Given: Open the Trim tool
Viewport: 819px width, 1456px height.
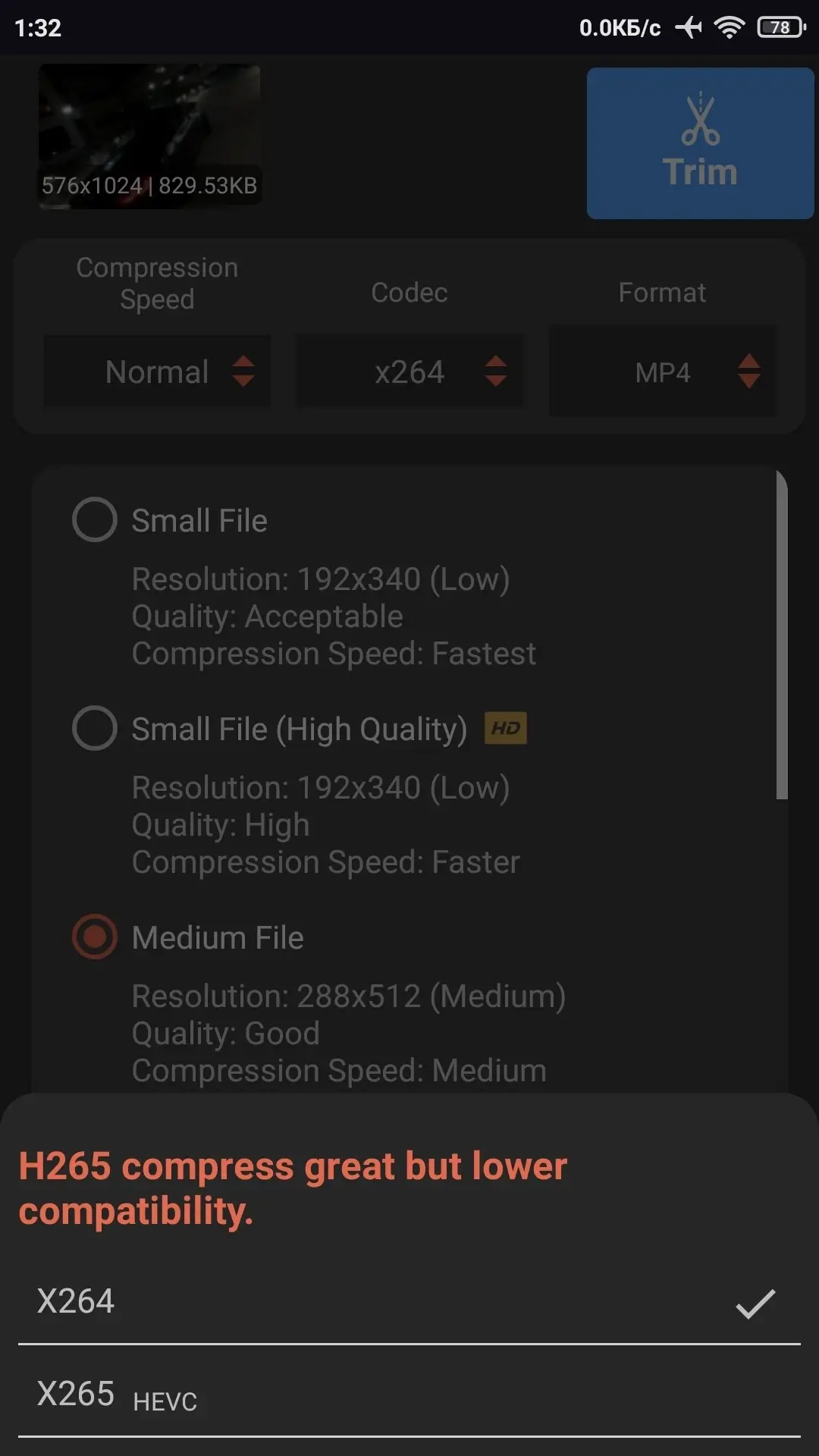Looking at the screenshot, I should [699, 143].
